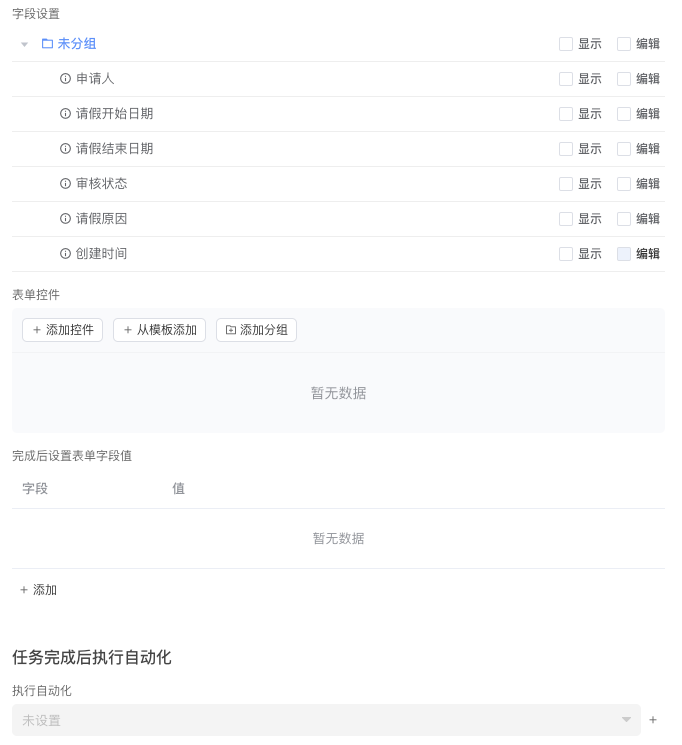Viewport: 682px width, 745px height.
Task: Tick 显示 for 请假开始日期
Action: pos(566,114)
